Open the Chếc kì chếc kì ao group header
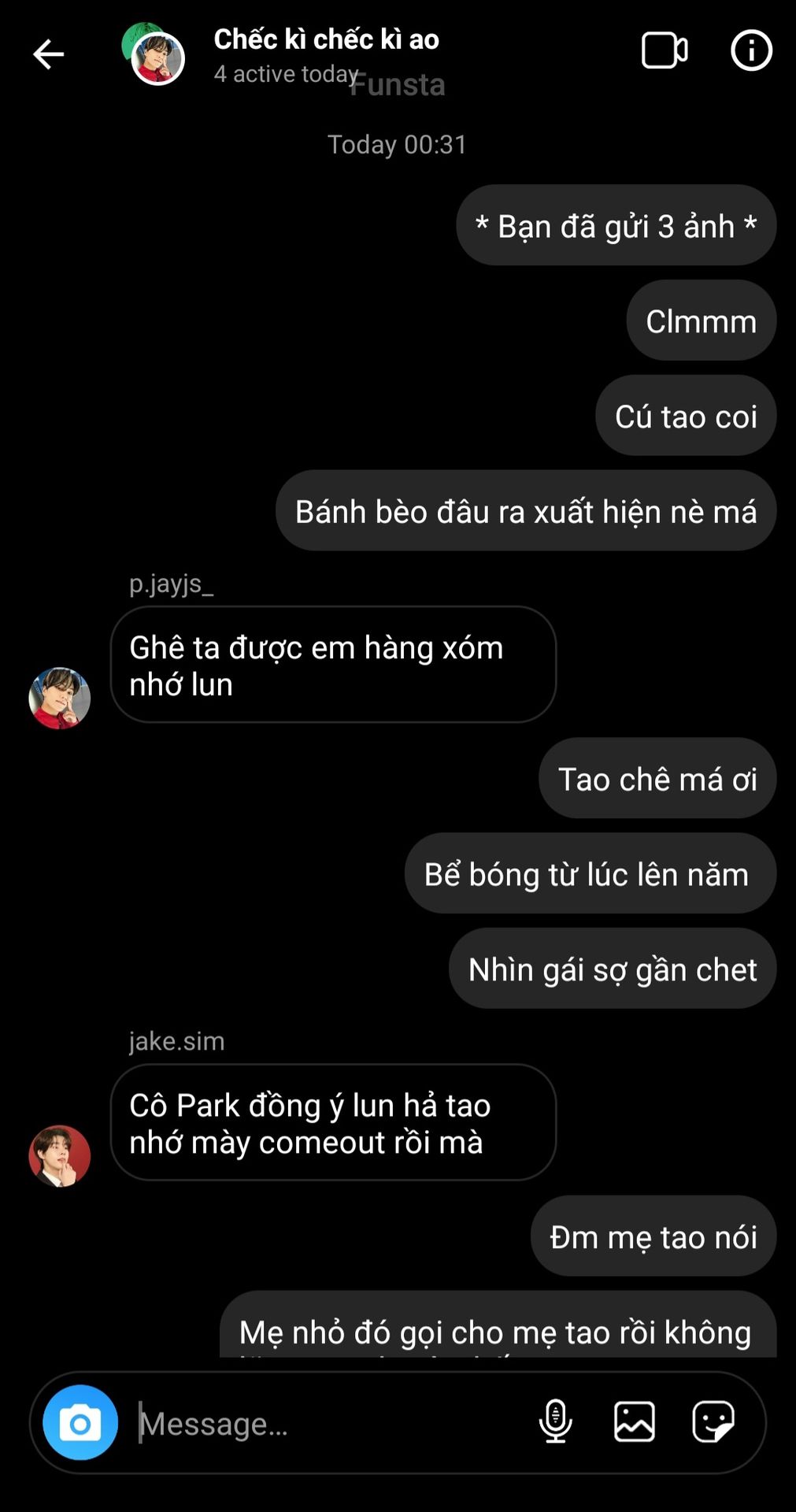Image resolution: width=796 pixels, height=1512 pixels. [x=326, y=40]
